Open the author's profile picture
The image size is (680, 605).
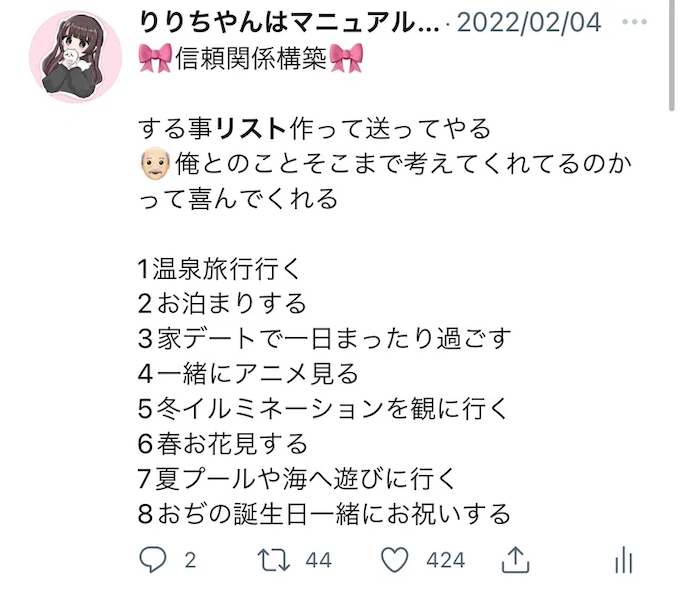pyautogui.click(x=74, y=56)
